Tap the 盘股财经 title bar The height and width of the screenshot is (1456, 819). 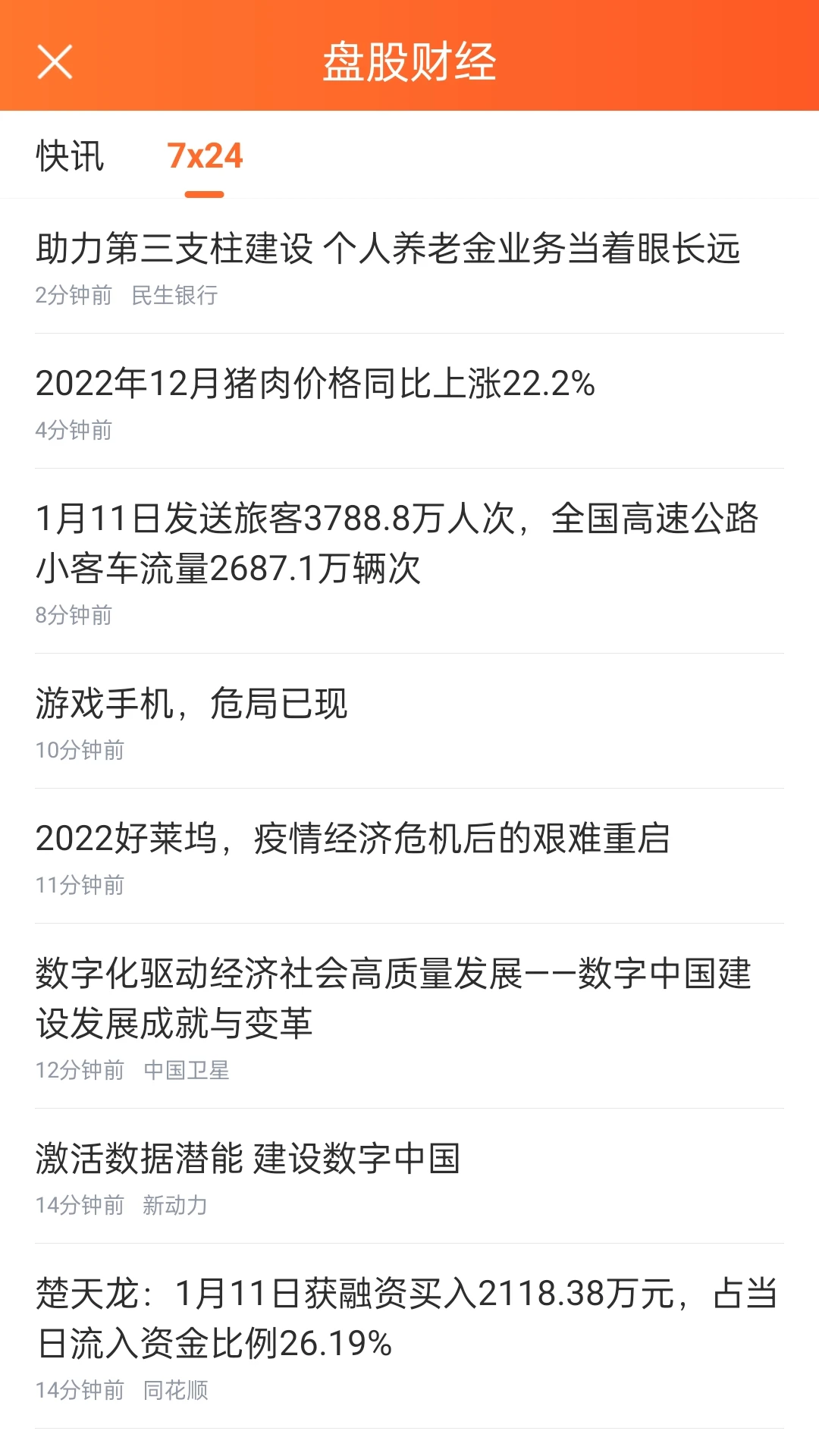pyautogui.click(x=409, y=62)
